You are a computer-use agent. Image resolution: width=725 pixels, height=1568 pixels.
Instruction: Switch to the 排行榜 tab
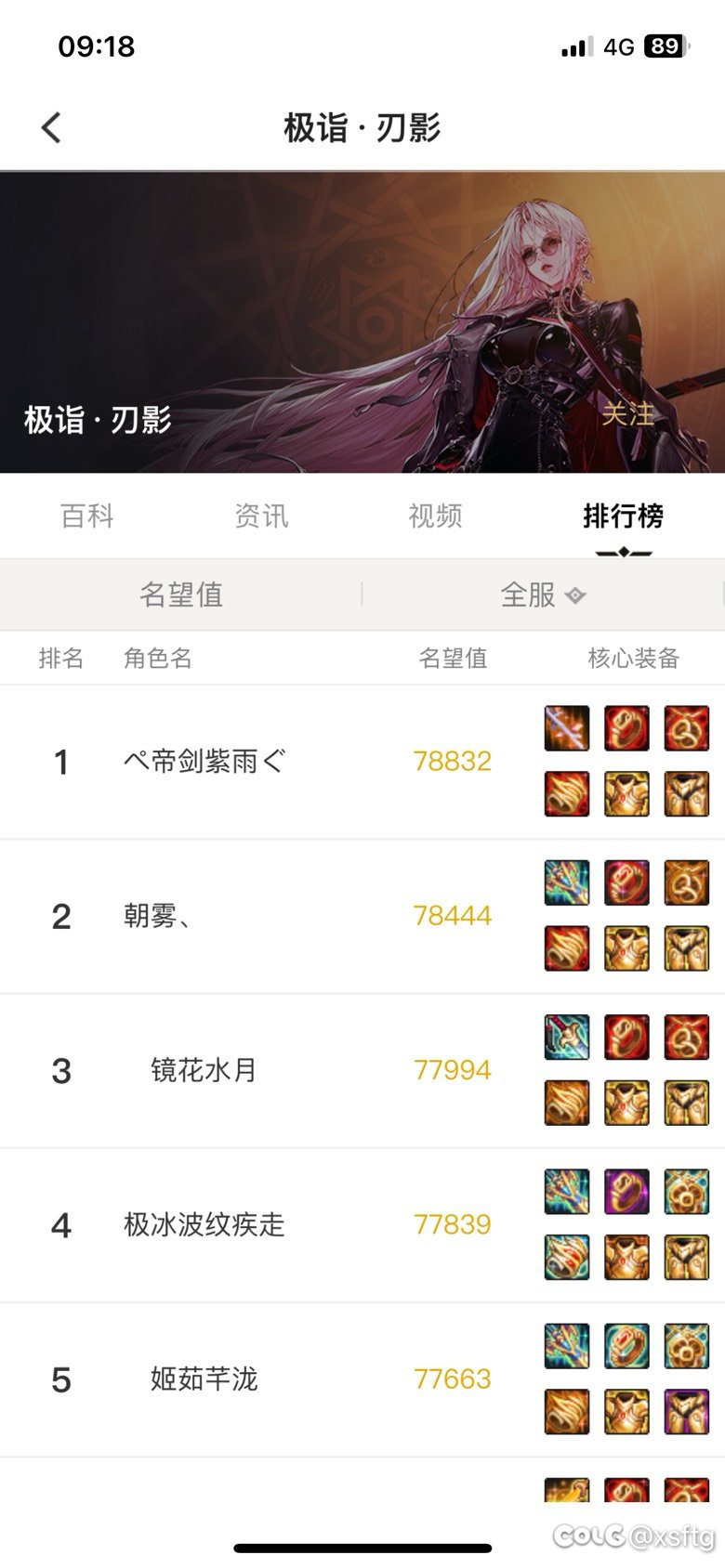pos(623,516)
